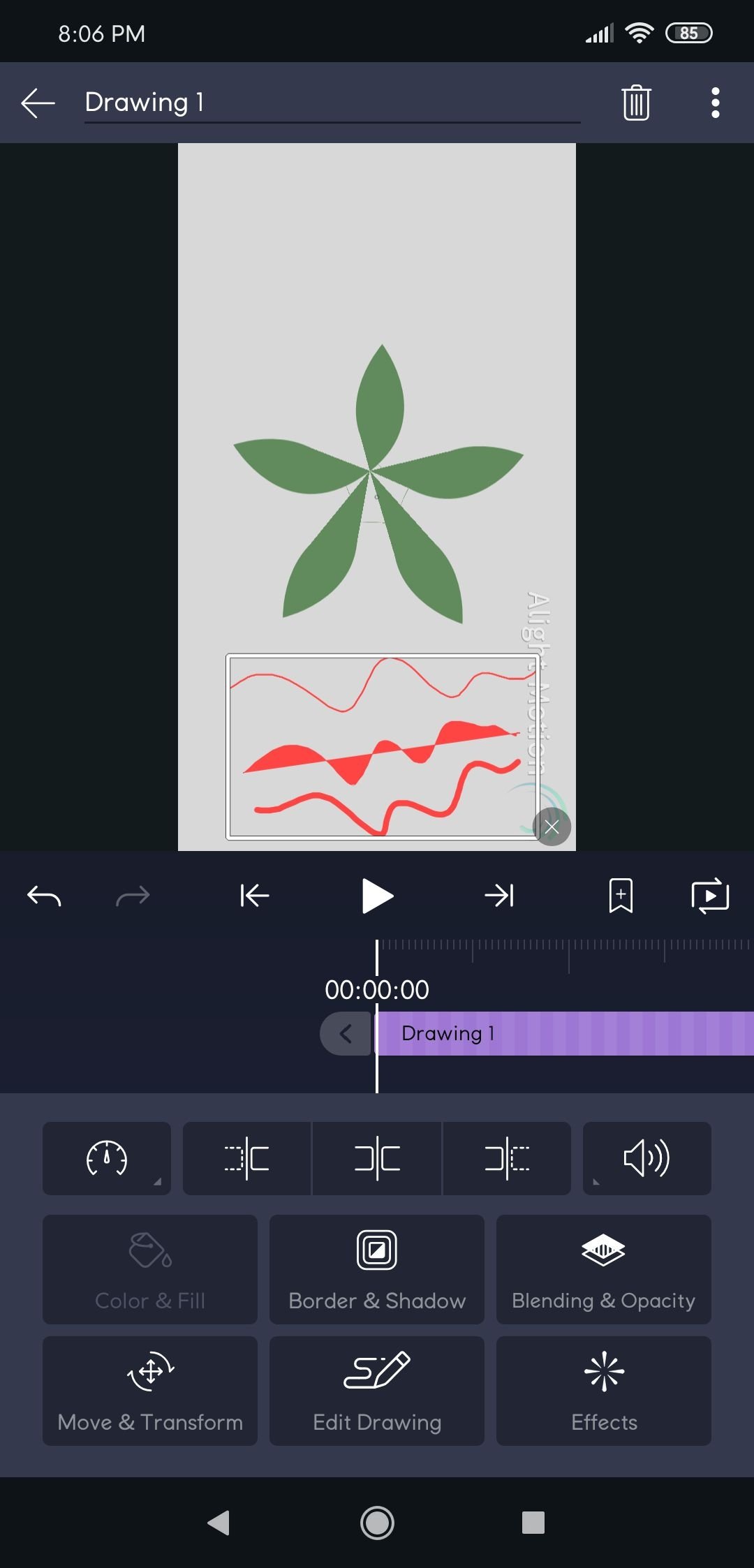Open the speed control gauge
The image size is (754, 1568).
[107, 1158]
